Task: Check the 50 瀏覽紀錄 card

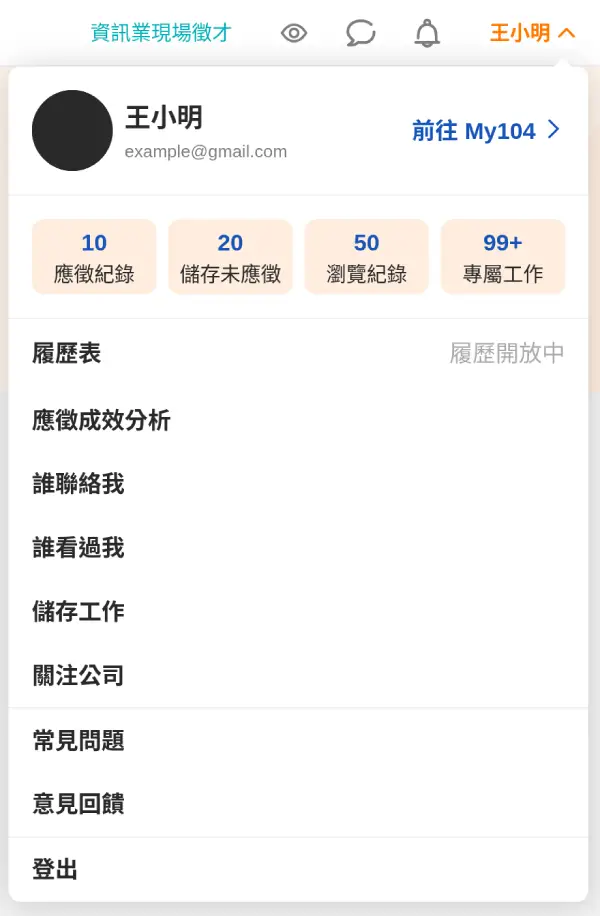Action: (x=366, y=257)
